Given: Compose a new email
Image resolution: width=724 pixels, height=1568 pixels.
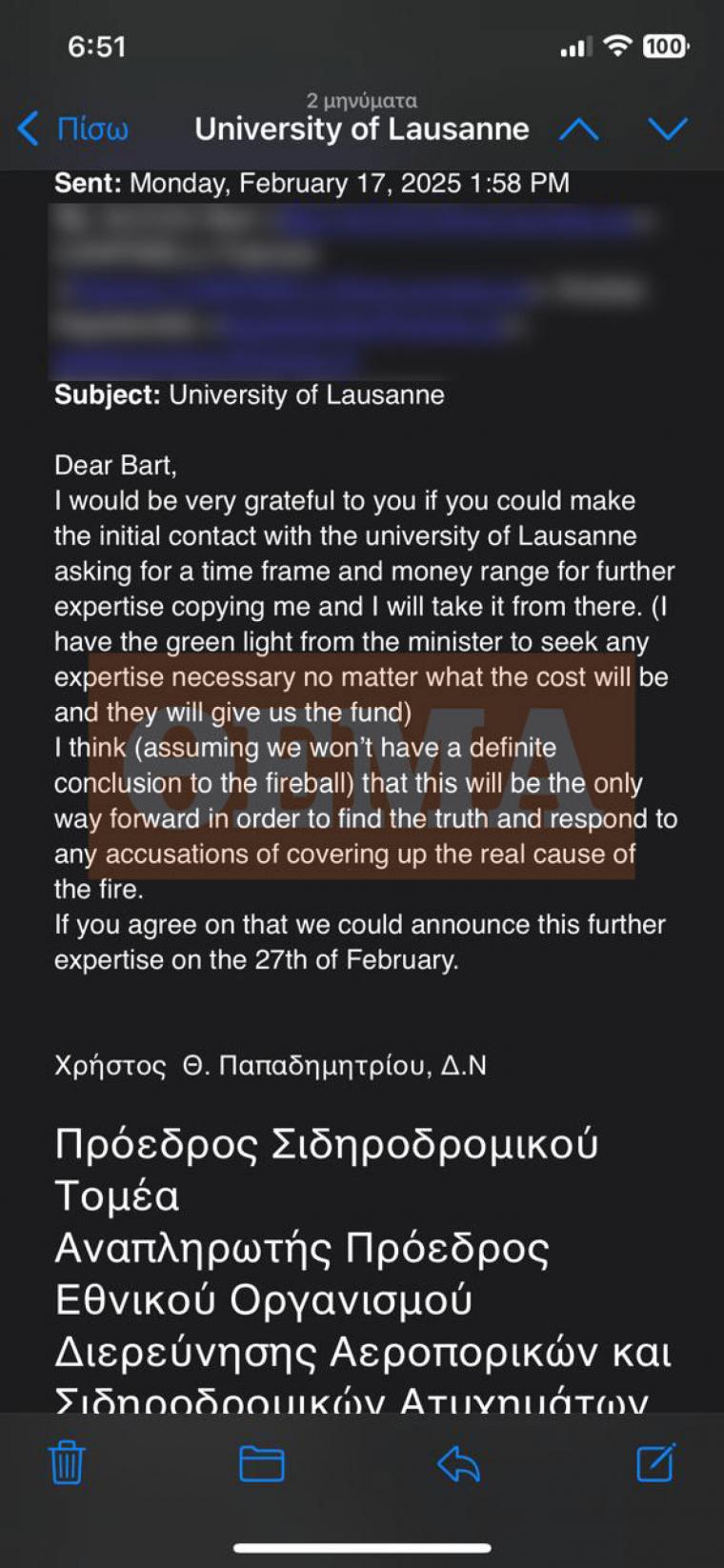Looking at the screenshot, I should pos(656,1462).
